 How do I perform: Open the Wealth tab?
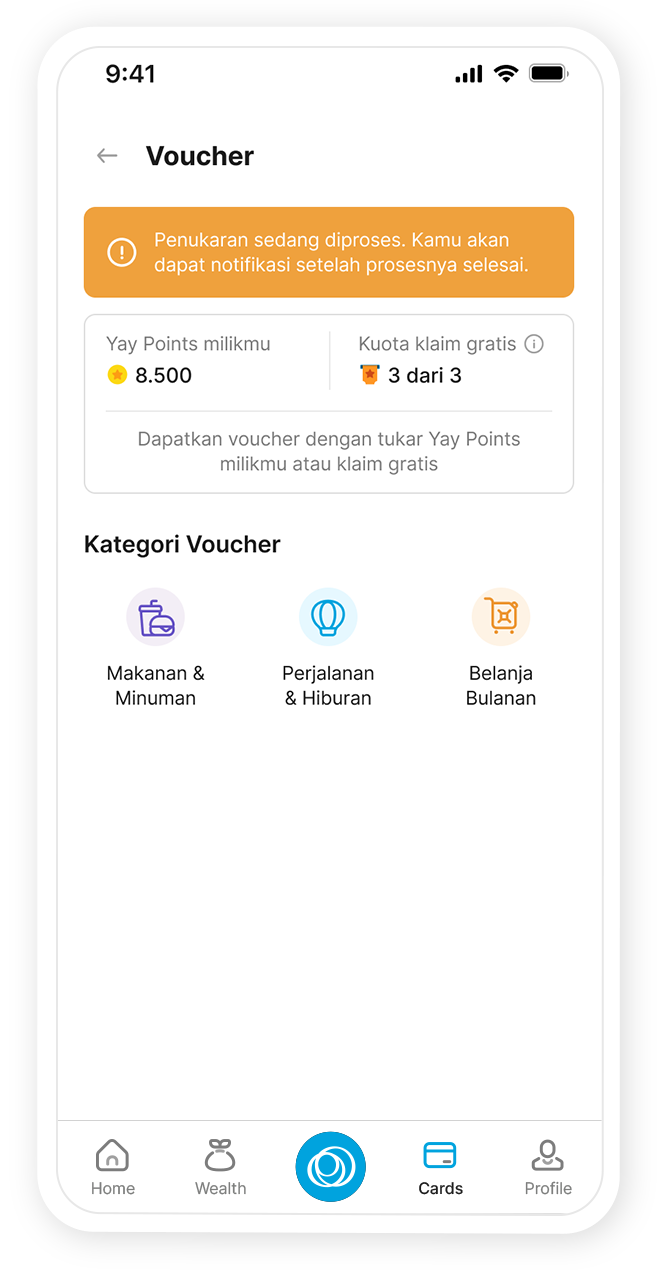coord(220,1167)
